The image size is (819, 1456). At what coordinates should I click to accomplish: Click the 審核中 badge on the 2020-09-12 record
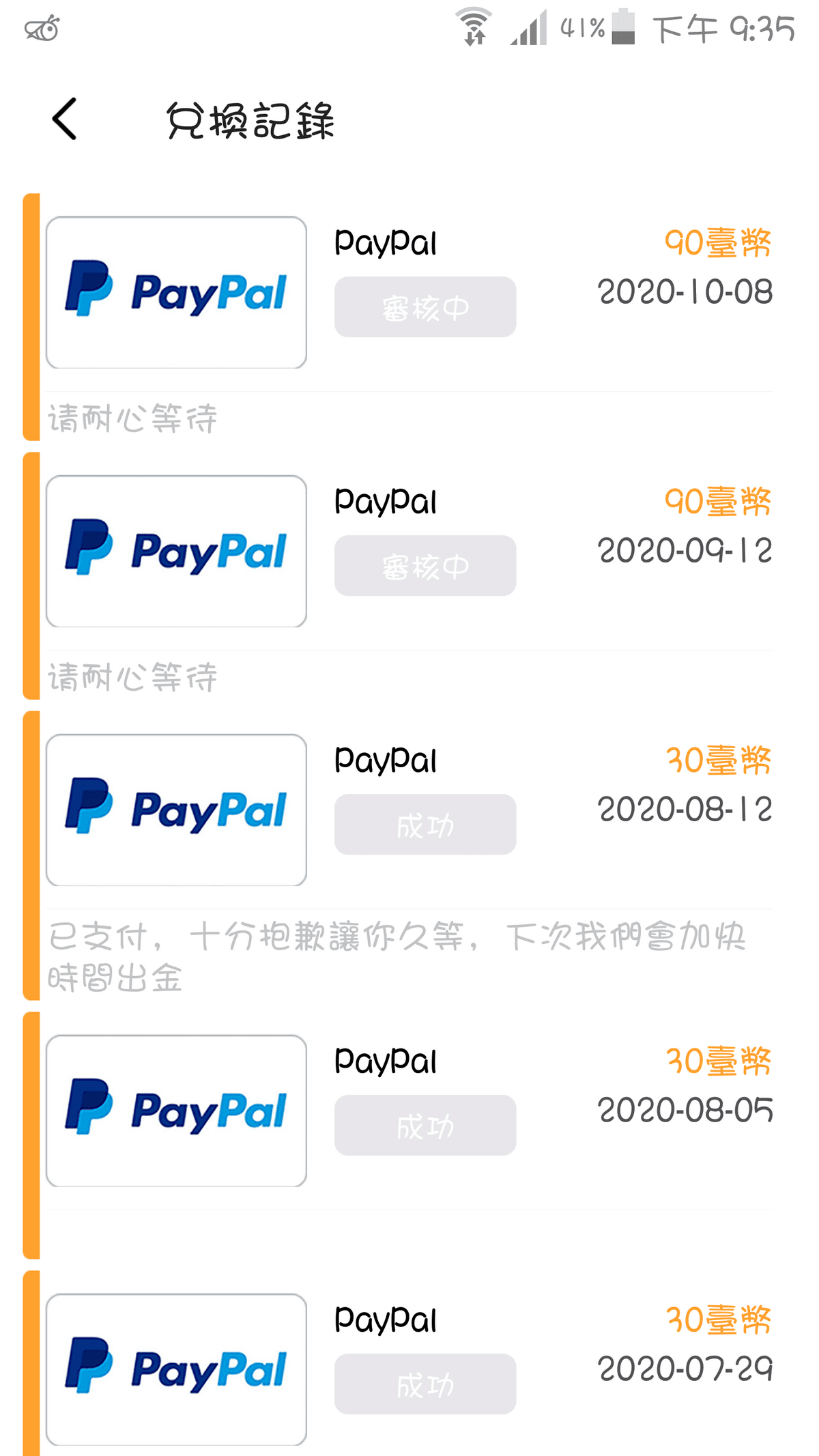tap(425, 565)
